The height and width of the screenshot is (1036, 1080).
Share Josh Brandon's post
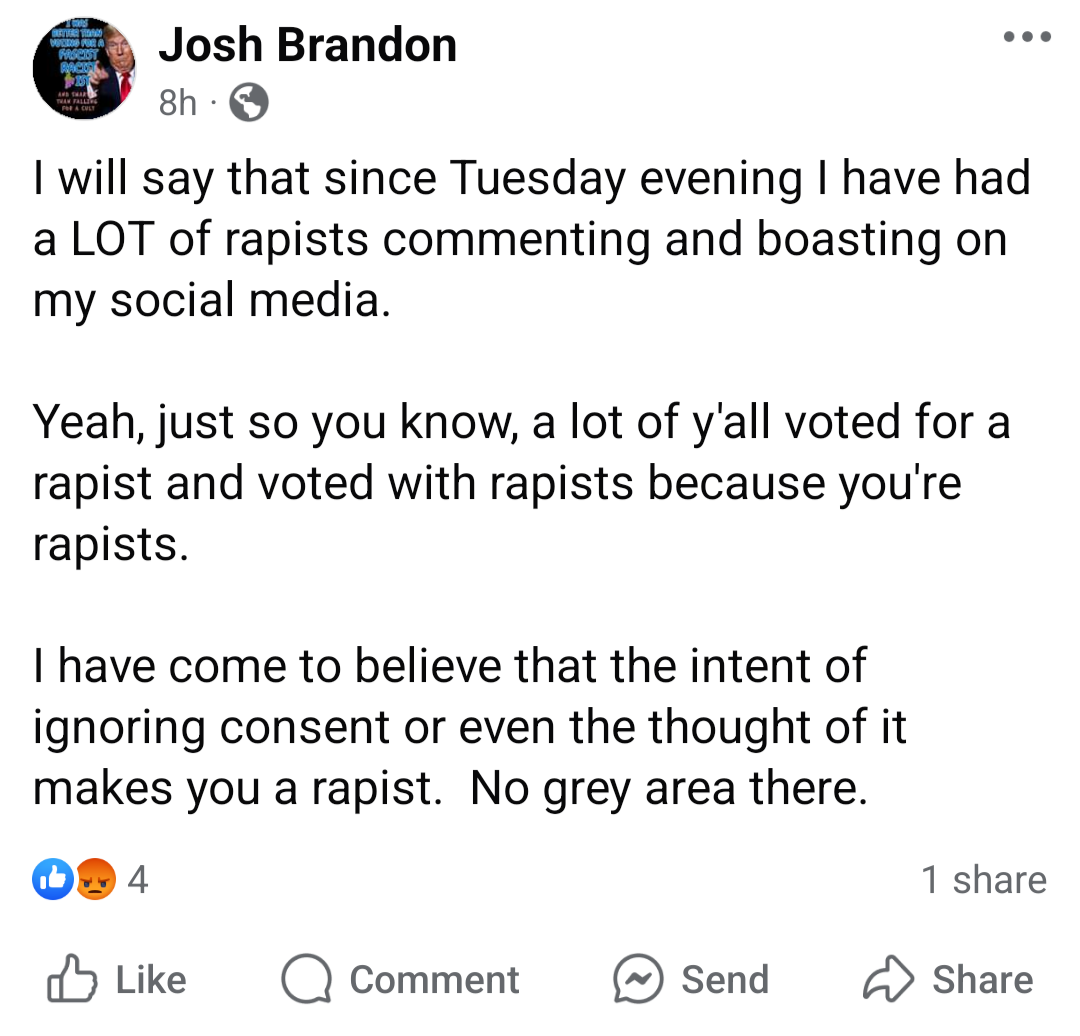[947, 980]
